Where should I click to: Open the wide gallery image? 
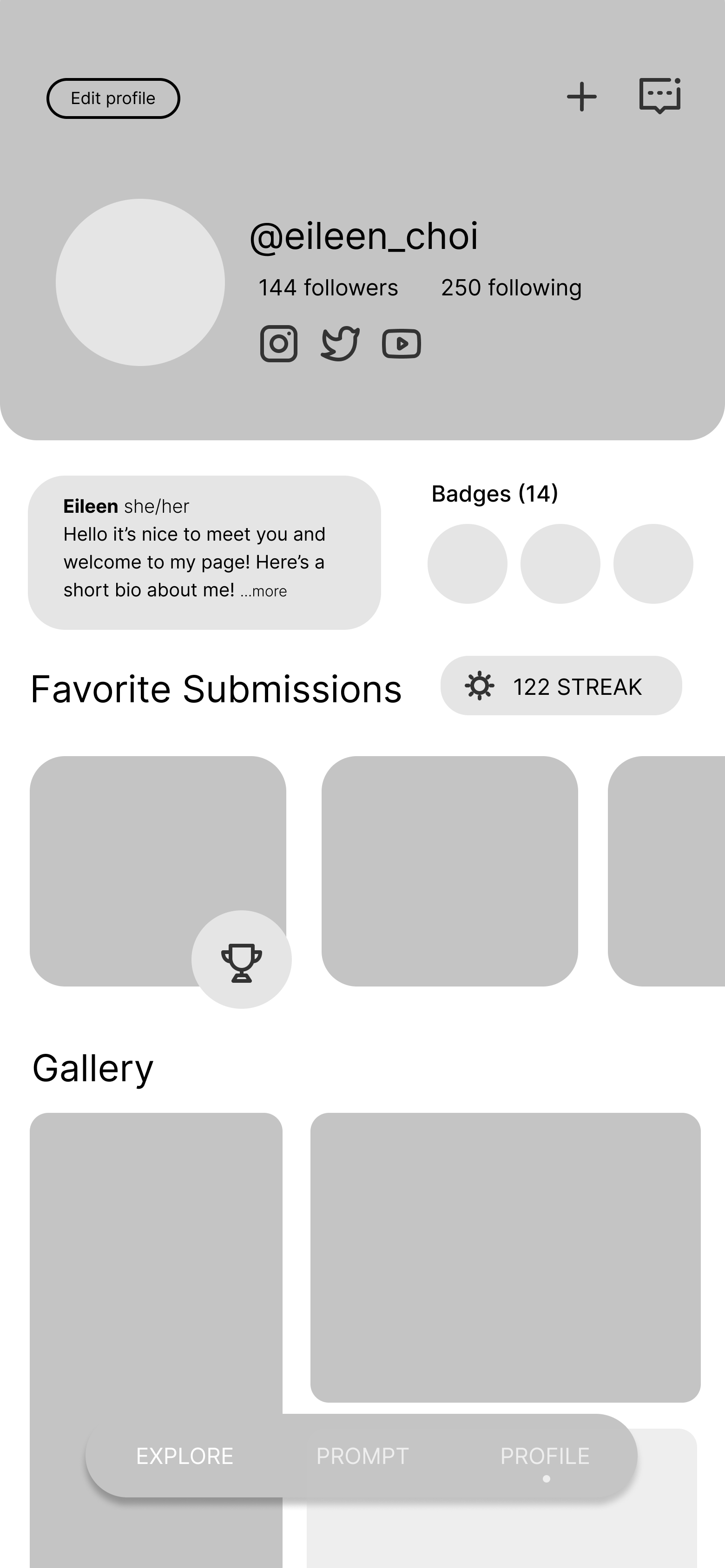(505, 1257)
